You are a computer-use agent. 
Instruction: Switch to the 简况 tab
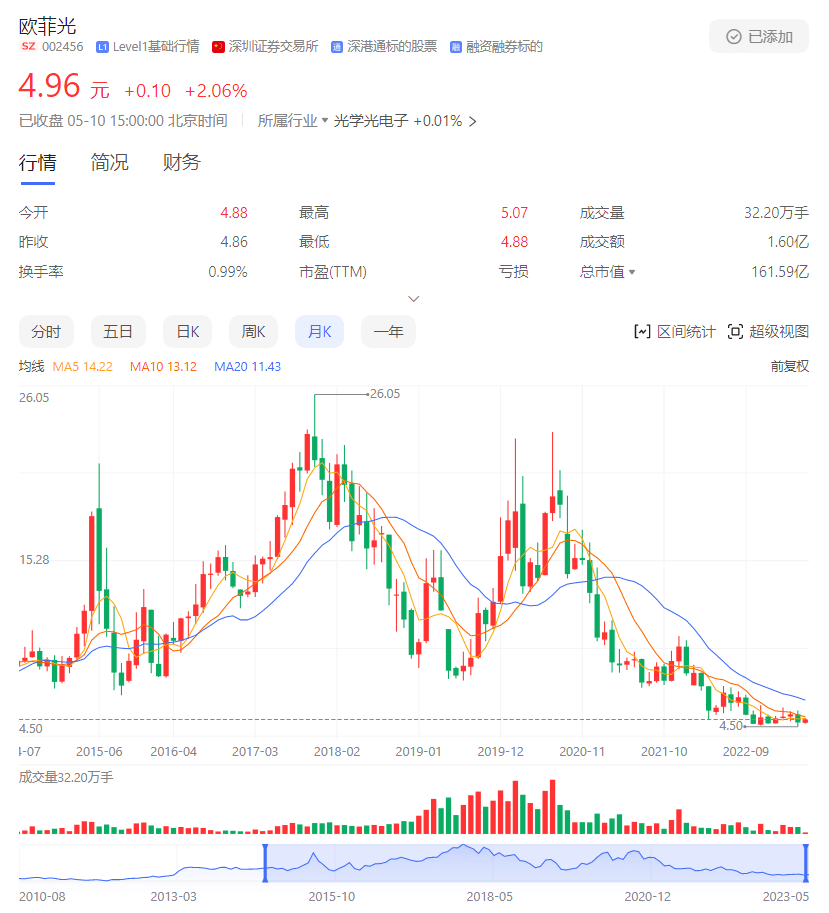(110, 163)
